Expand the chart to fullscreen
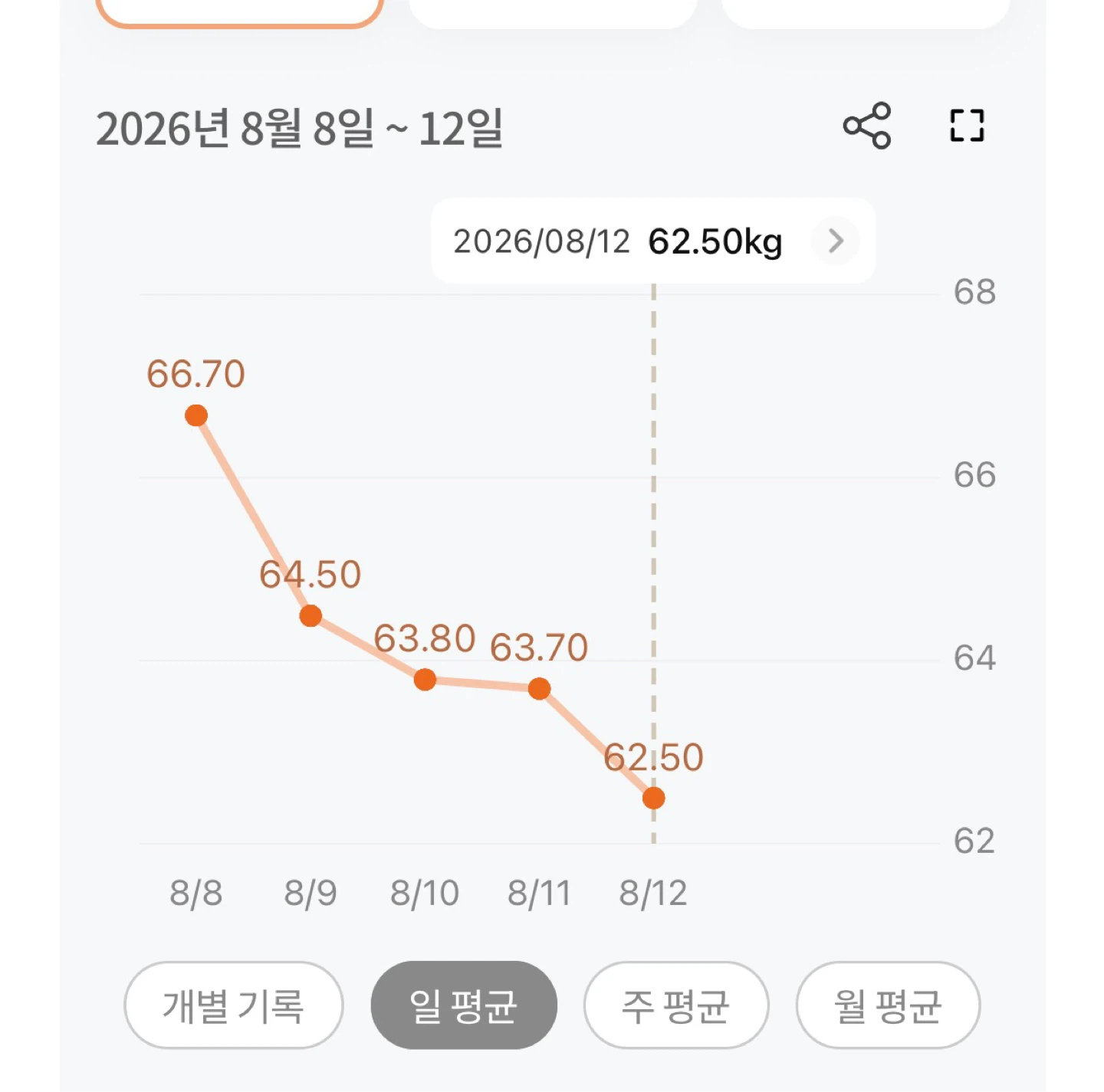 click(967, 126)
